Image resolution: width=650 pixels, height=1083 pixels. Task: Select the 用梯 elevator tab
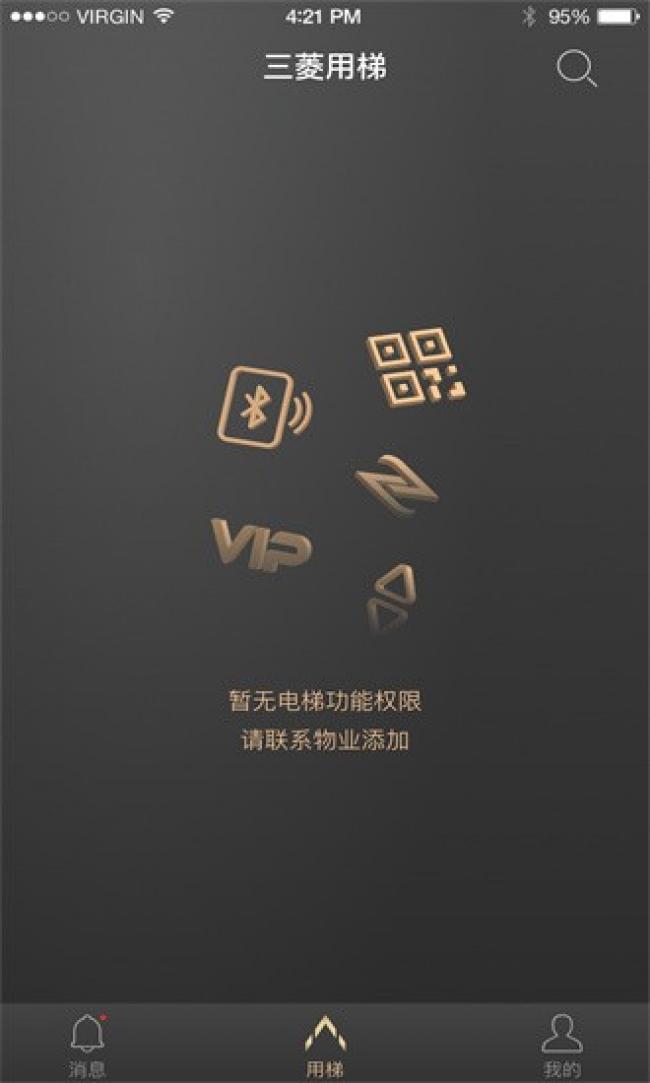(x=325, y=1044)
